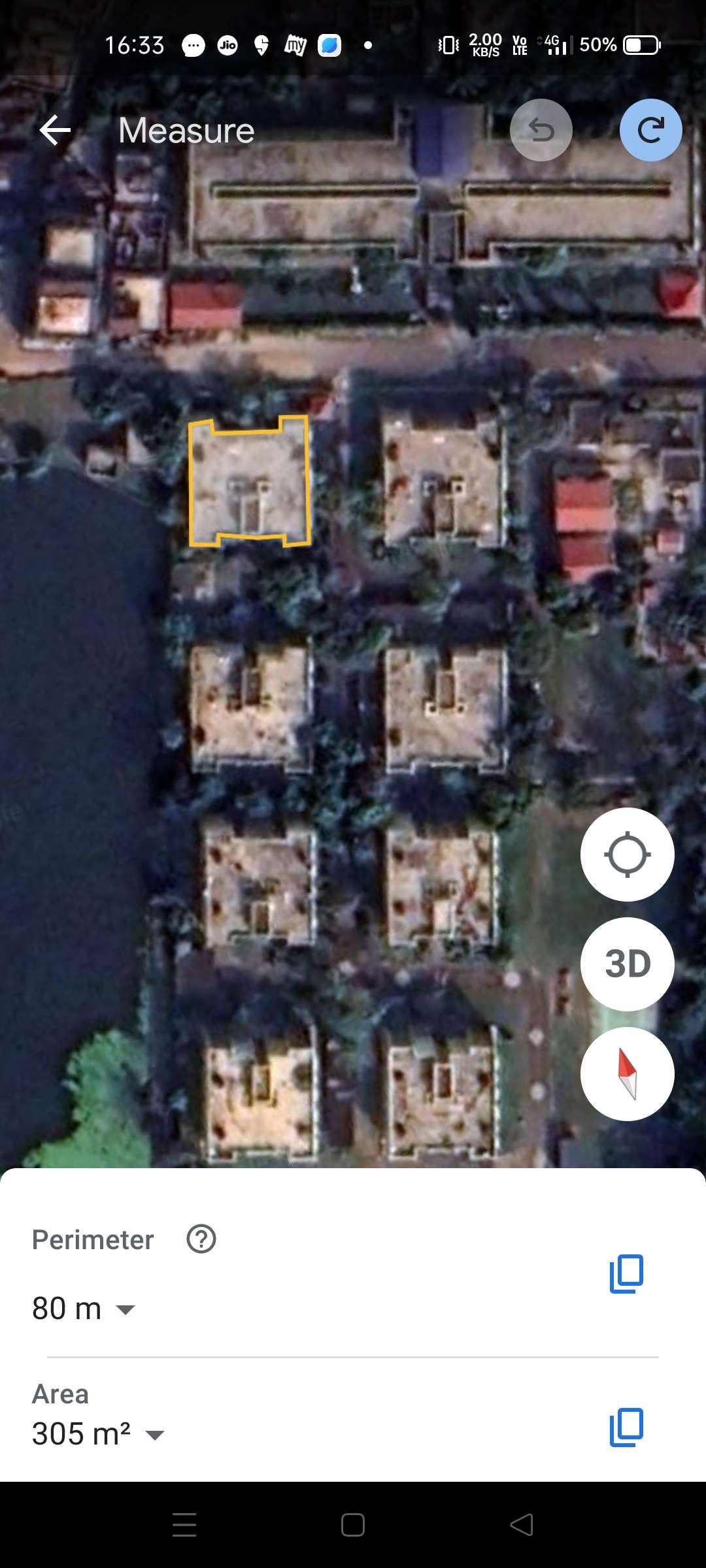Undo the last measurement point
Screen dimensions: 706x1568
point(541,130)
